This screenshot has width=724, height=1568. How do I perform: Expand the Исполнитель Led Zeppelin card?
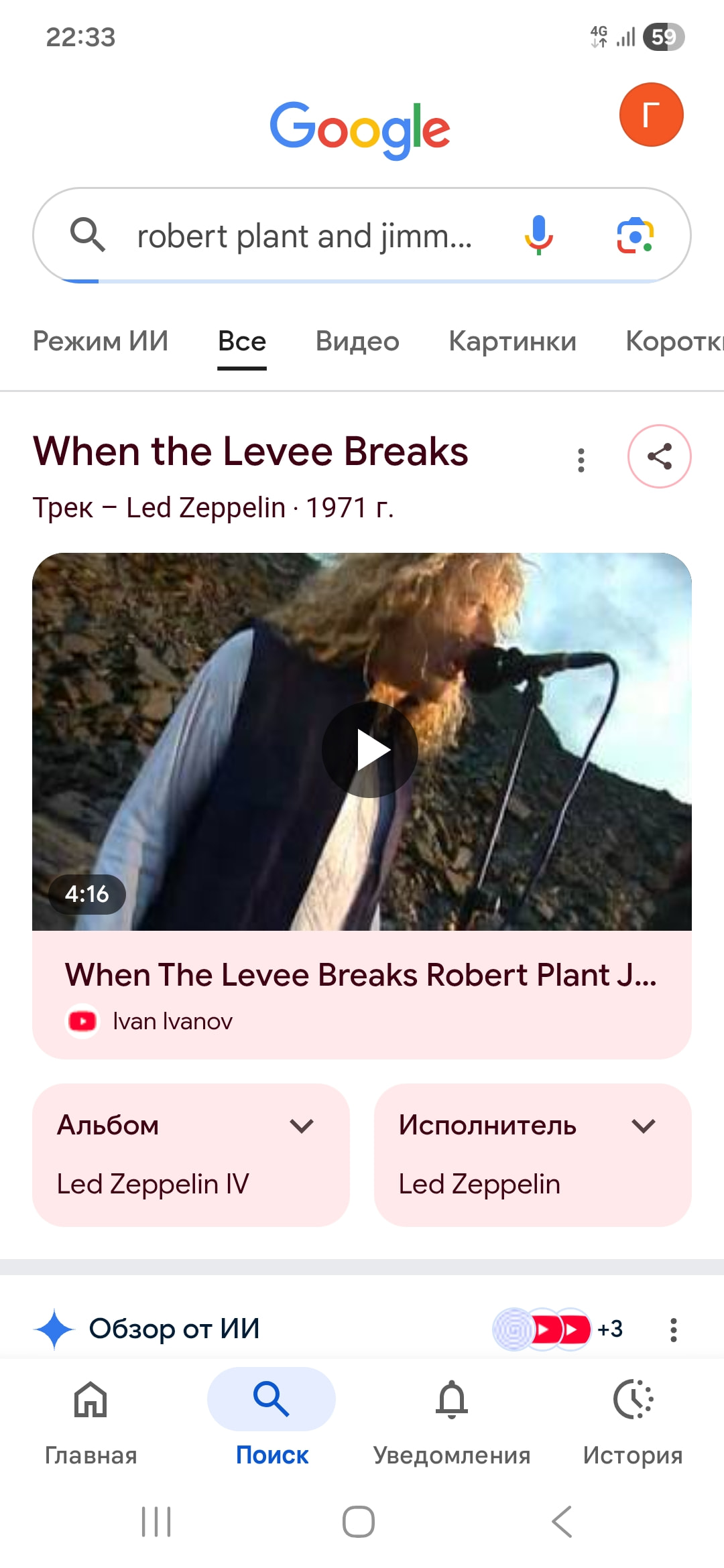coord(532,1155)
